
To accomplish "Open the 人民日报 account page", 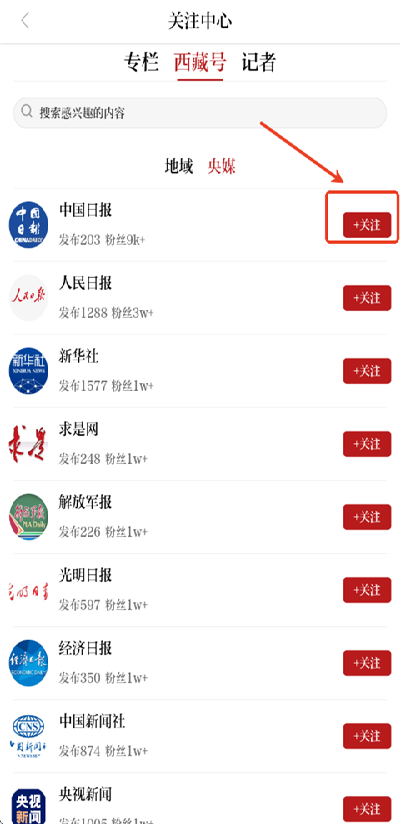I will click(173, 298).
